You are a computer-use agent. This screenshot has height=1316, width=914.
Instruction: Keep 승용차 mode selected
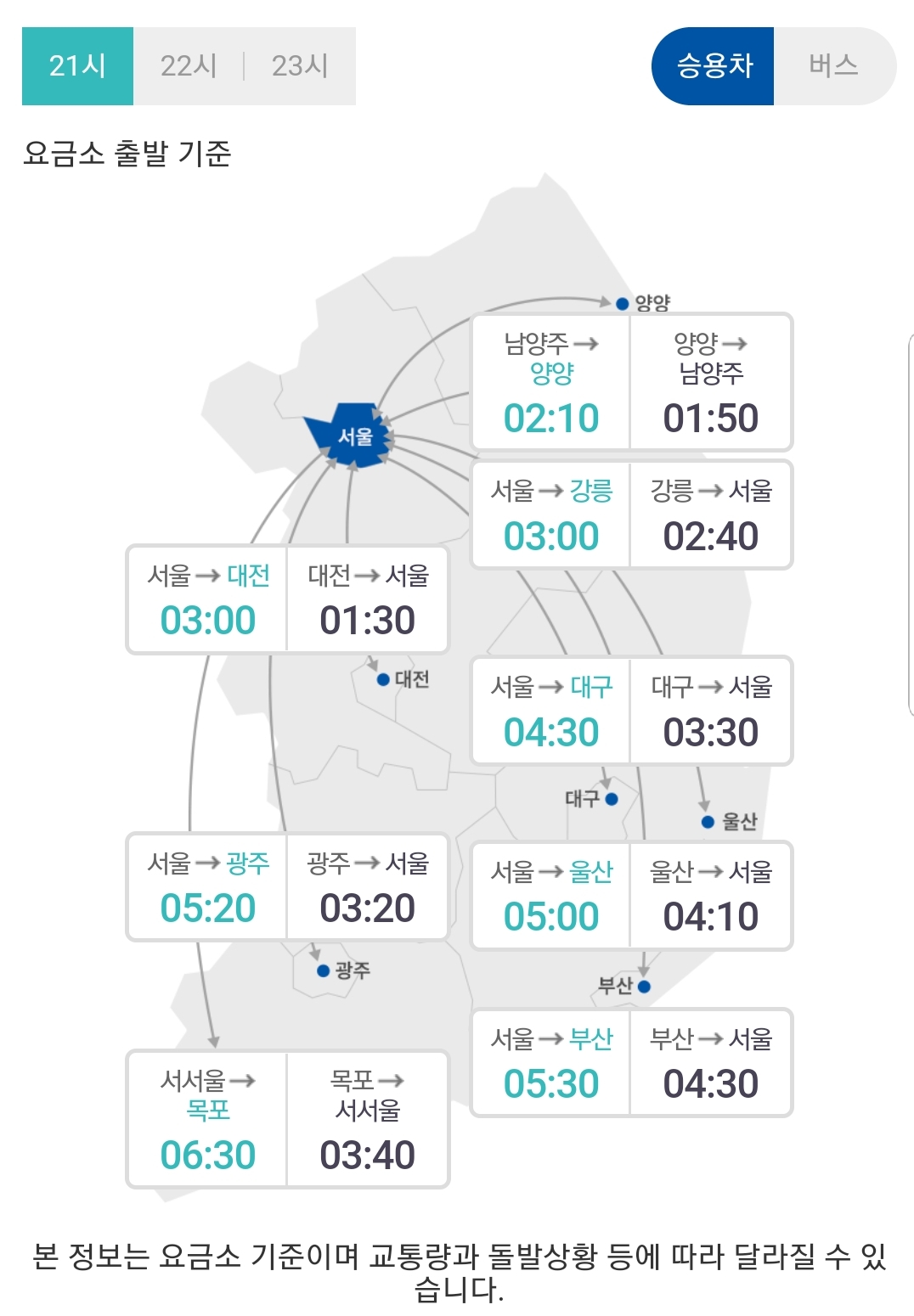(714, 64)
